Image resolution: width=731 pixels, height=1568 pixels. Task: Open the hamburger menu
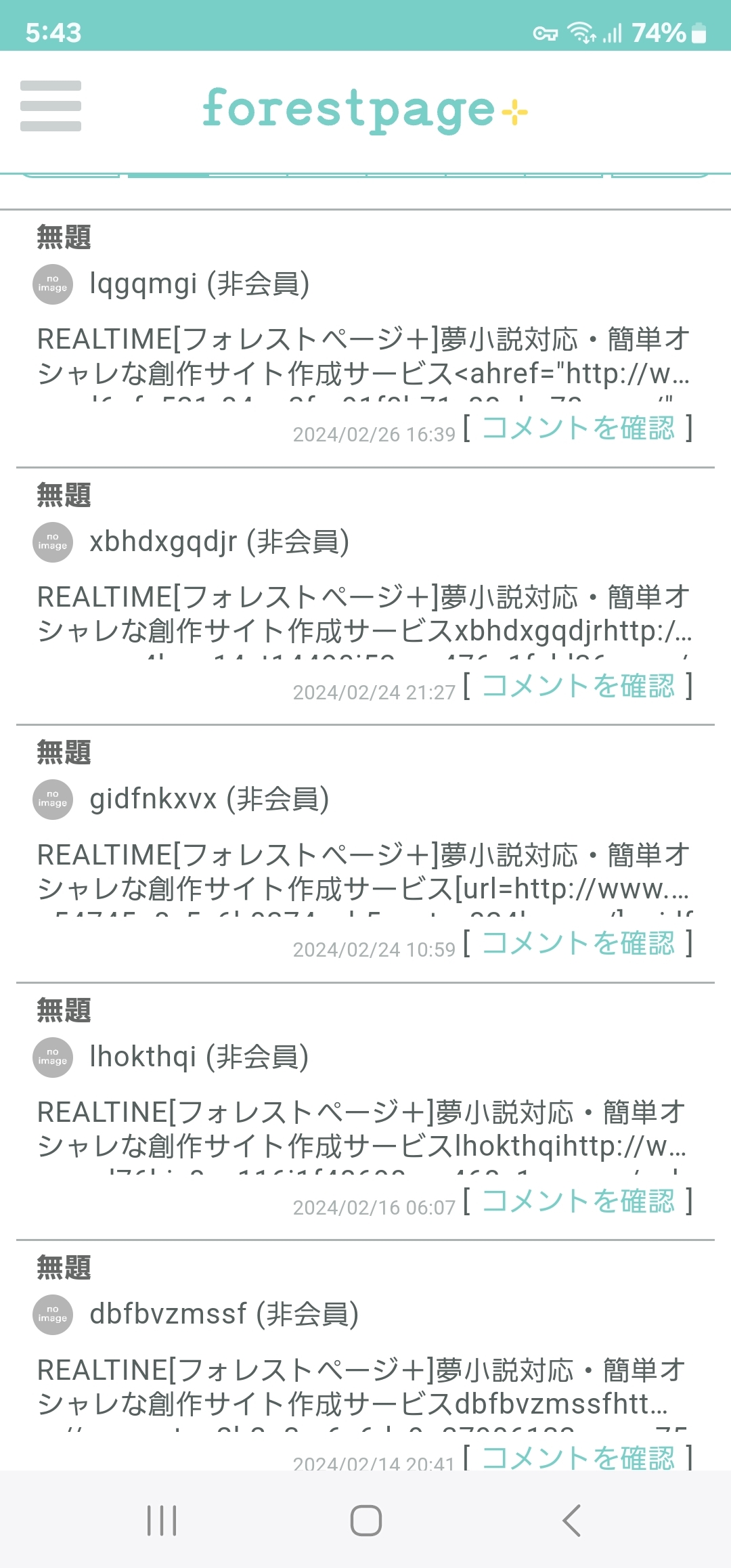(x=51, y=106)
